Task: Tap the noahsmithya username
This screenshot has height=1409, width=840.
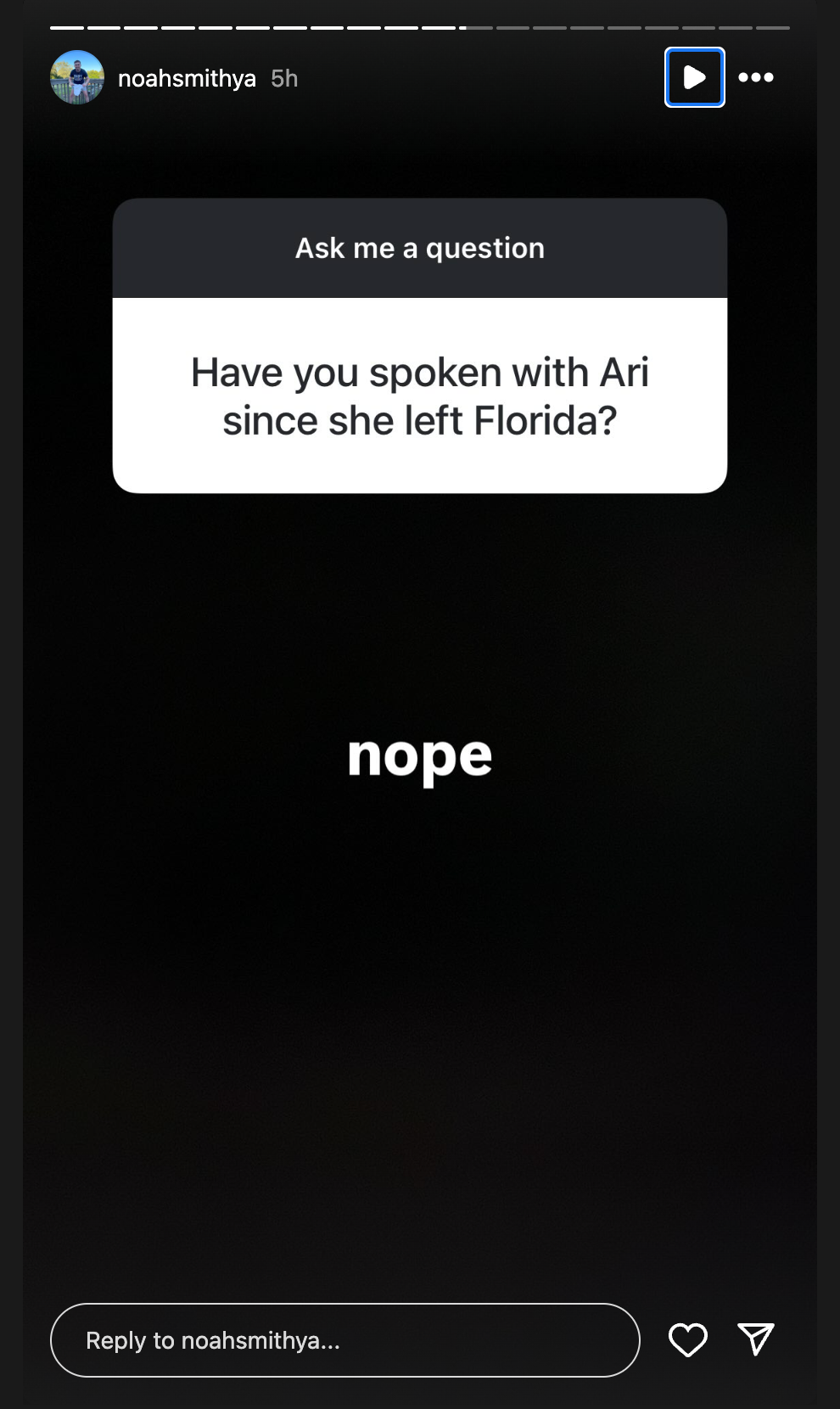Action: click(x=187, y=78)
